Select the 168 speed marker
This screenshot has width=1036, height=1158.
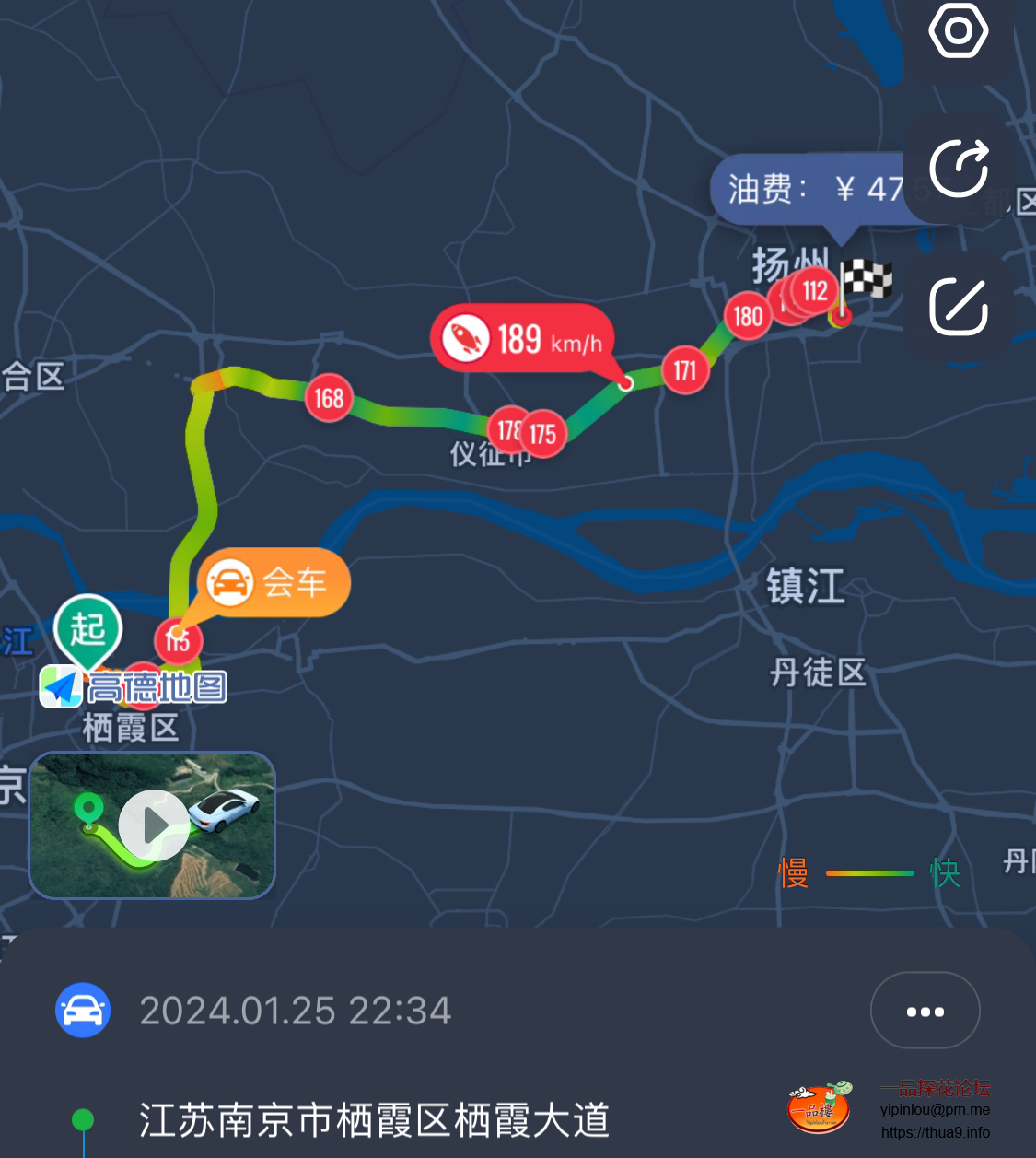329,398
